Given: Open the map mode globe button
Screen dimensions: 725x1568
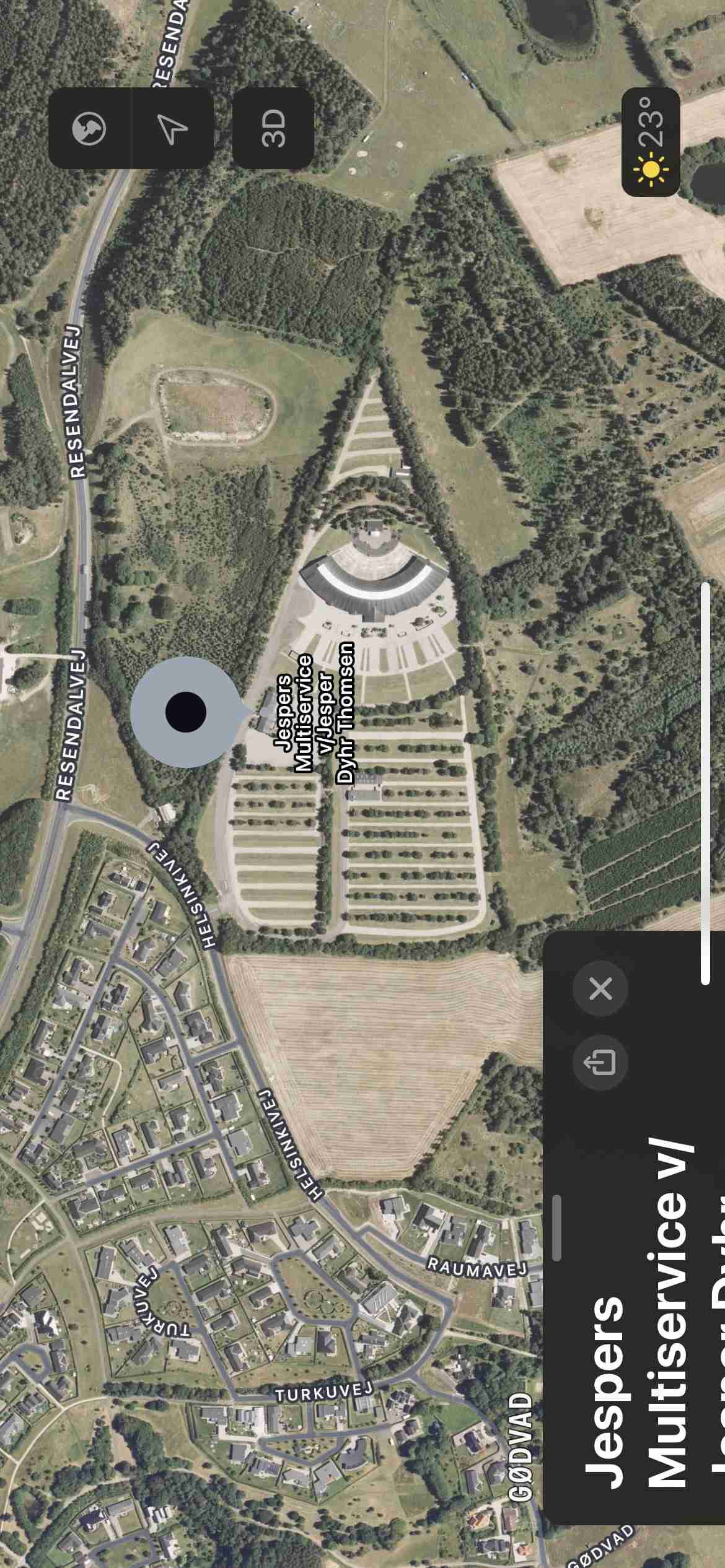Looking at the screenshot, I should (89, 129).
